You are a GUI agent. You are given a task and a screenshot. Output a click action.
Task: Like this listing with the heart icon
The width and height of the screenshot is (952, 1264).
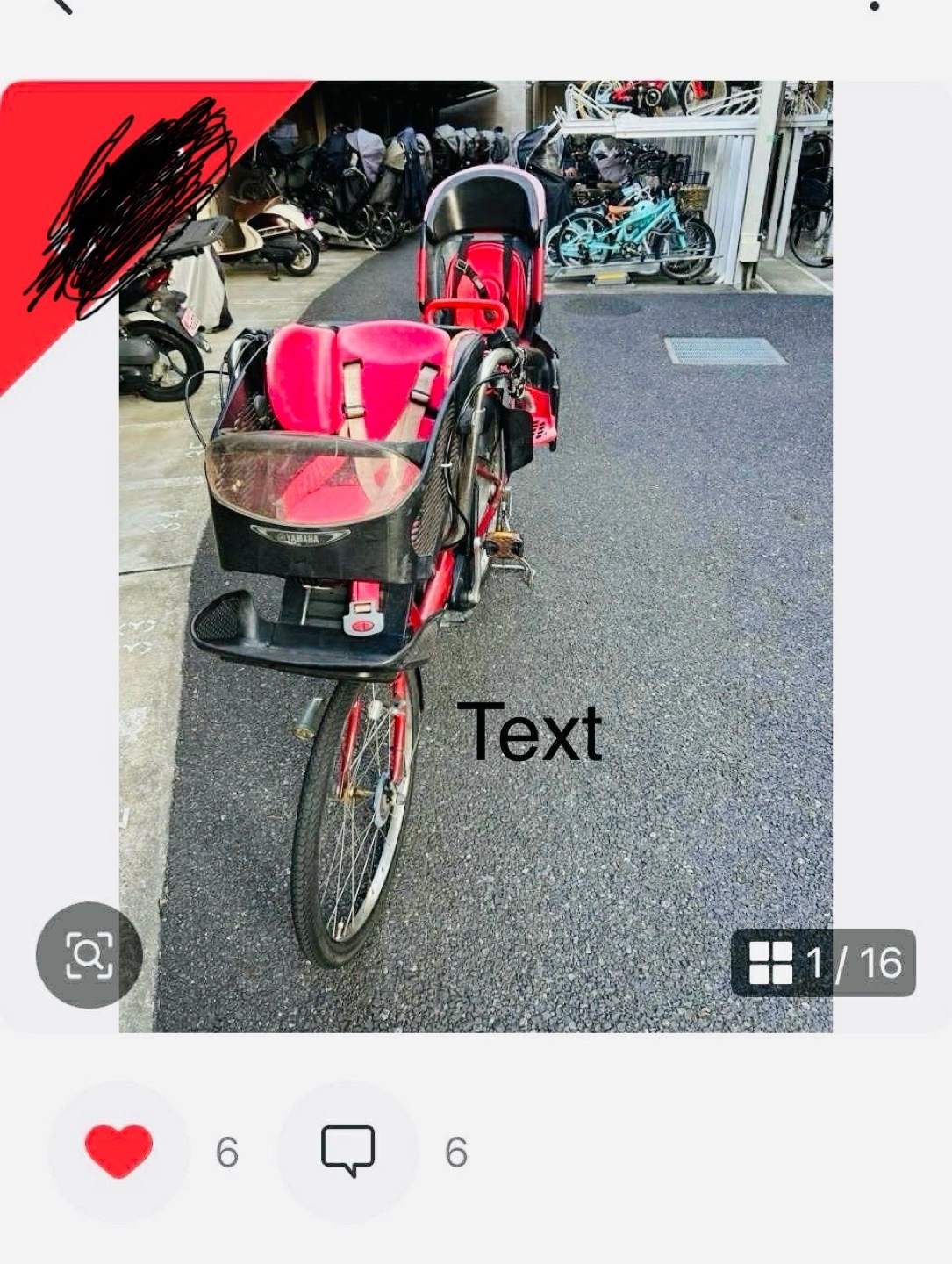coord(118,1151)
